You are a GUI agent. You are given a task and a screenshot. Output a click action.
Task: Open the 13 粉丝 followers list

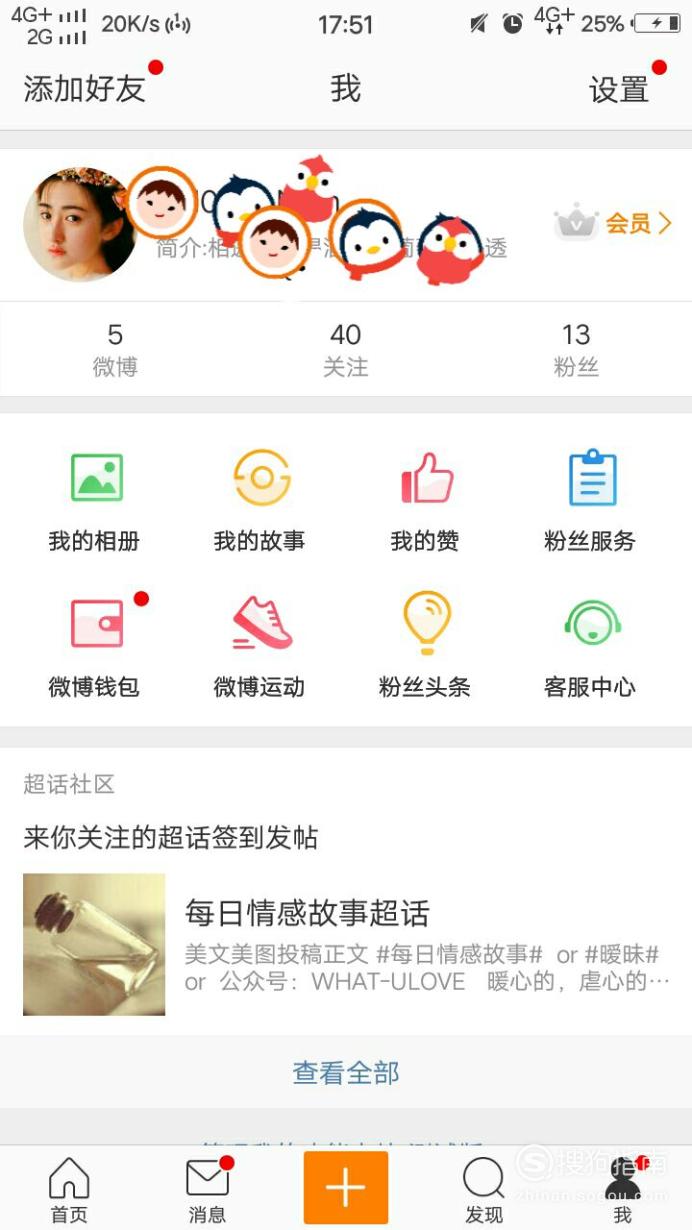576,349
